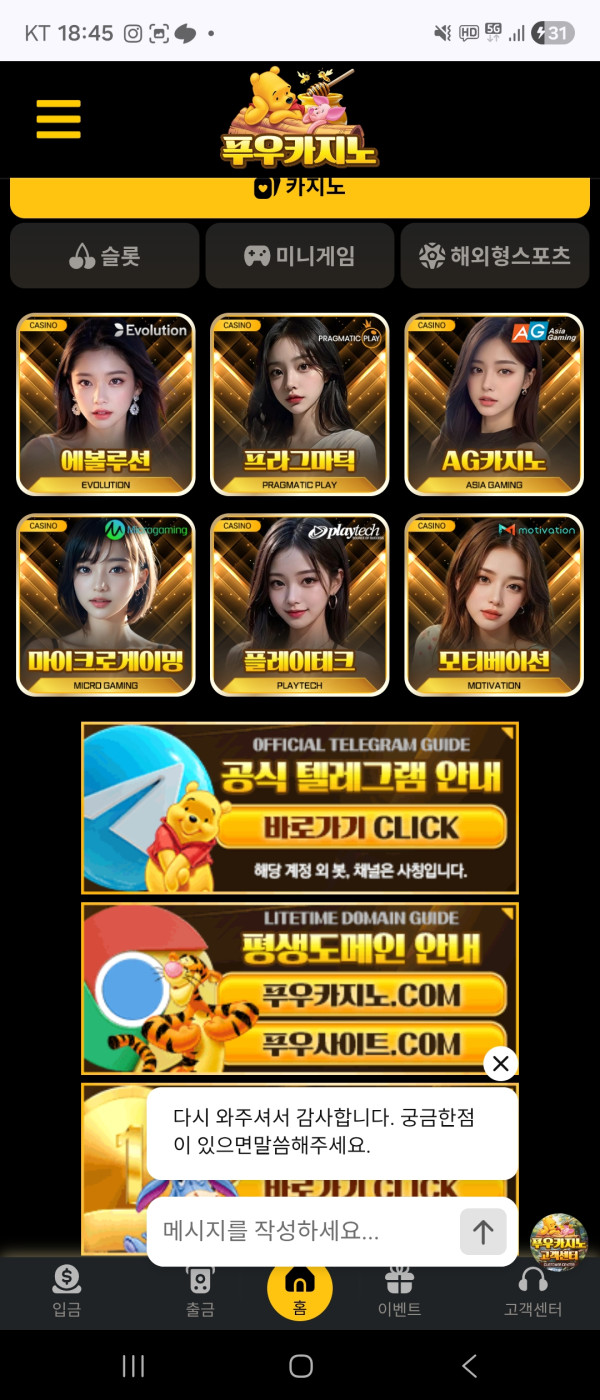Screen dimensions: 600x1400
Task: Select the 슬롯 category
Action: [x=105, y=256]
